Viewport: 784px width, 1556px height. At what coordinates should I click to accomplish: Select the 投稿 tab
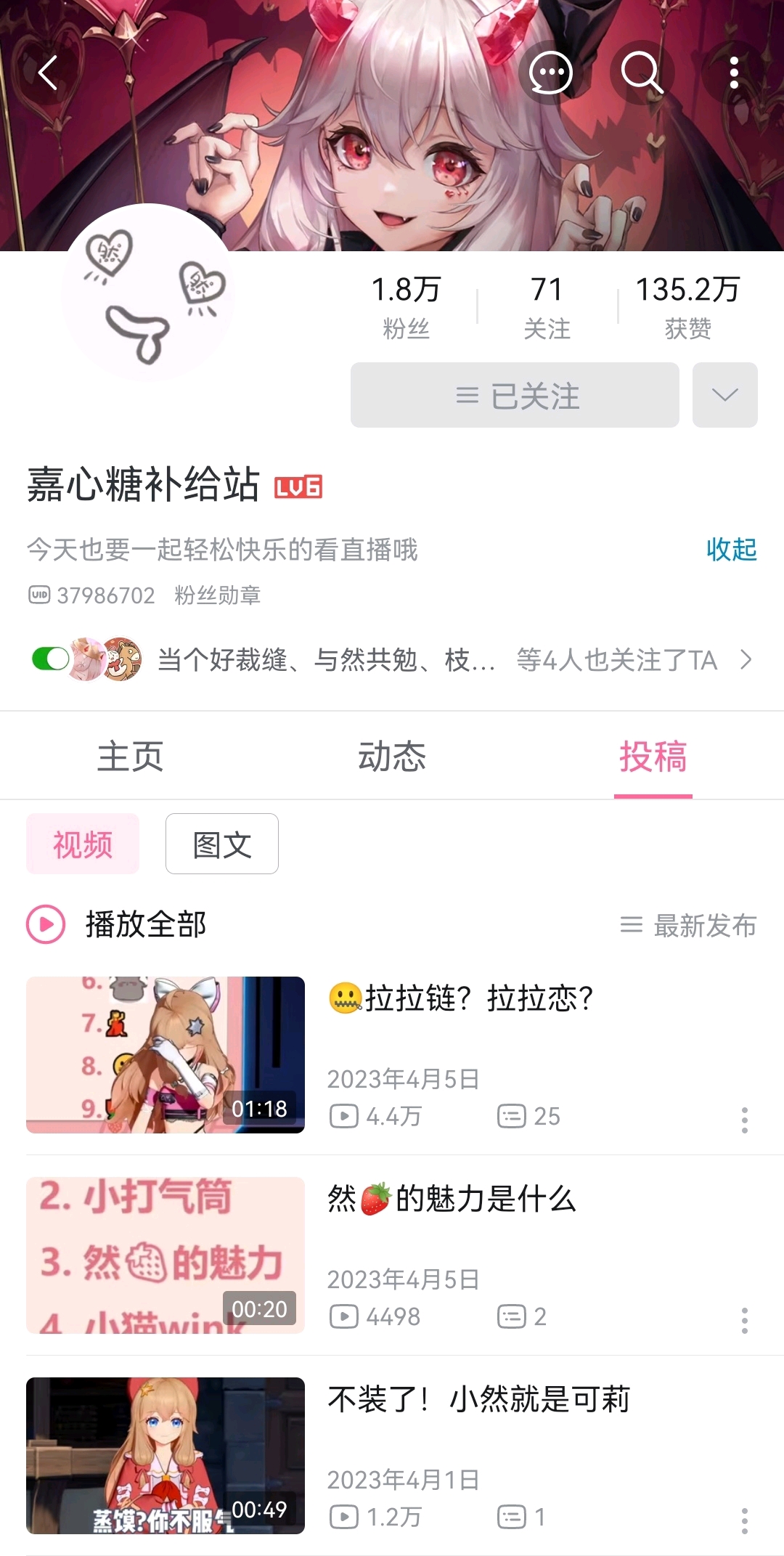(x=653, y=757)
